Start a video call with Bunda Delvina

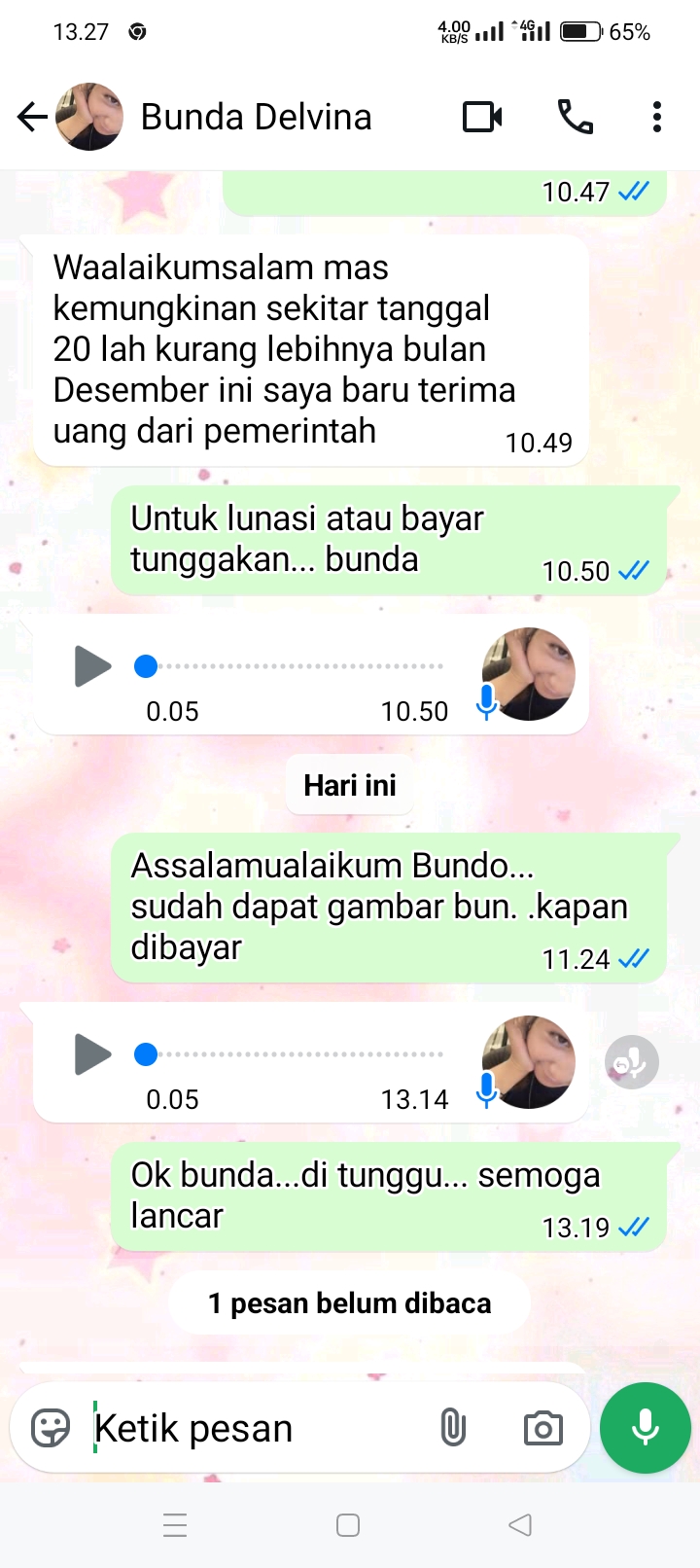pos(482,118)
